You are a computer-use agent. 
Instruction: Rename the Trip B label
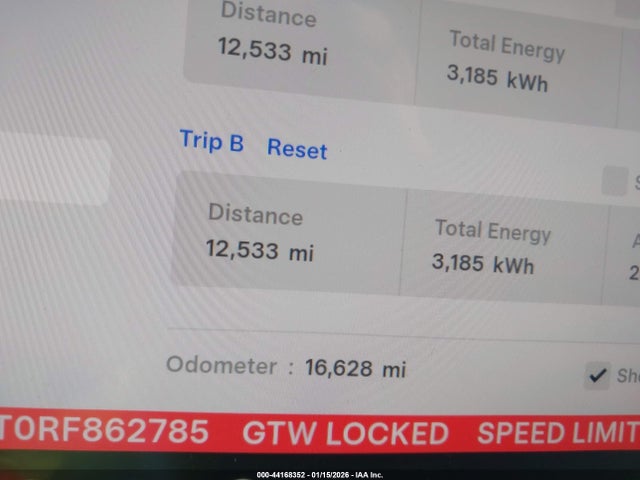[x=211, y=142]
